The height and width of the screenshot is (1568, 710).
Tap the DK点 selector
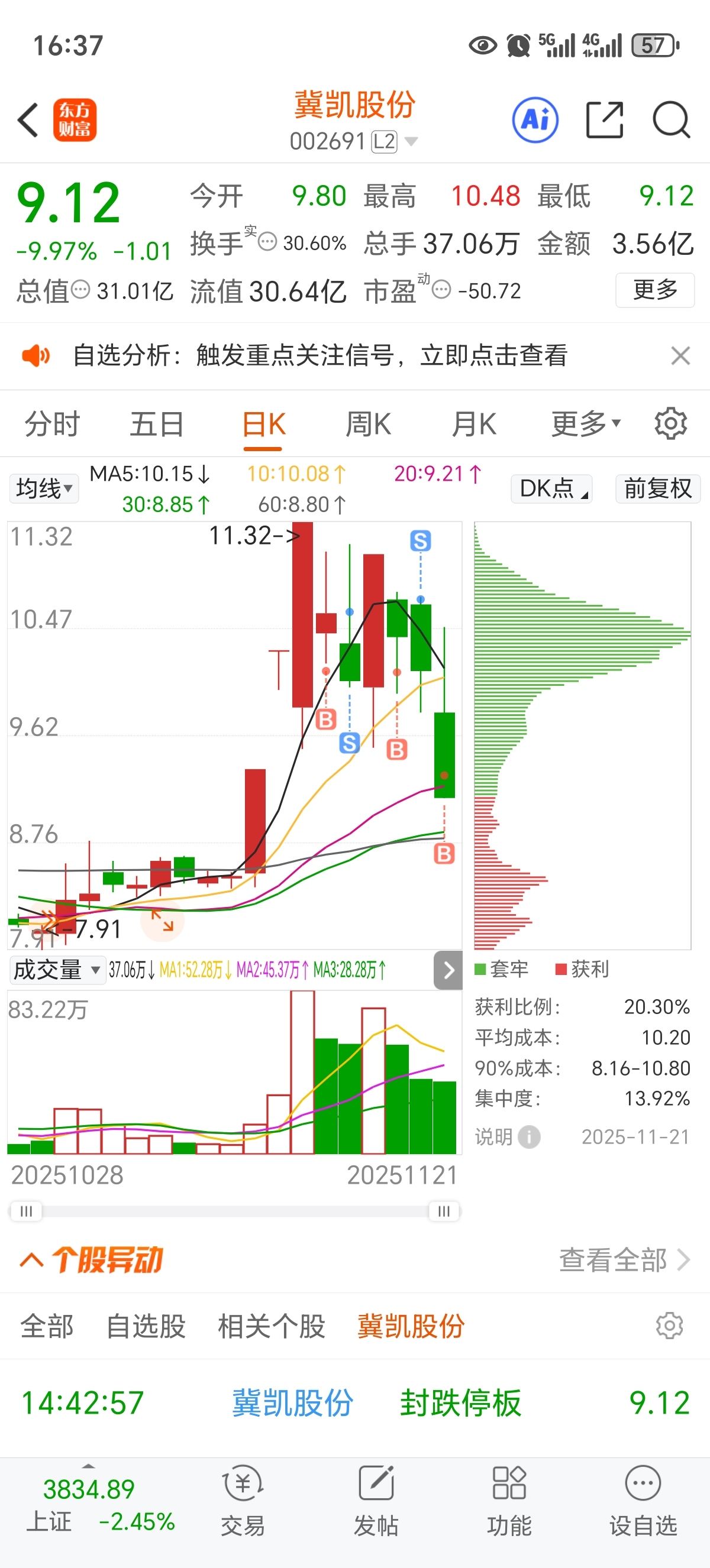coord(551,488)
